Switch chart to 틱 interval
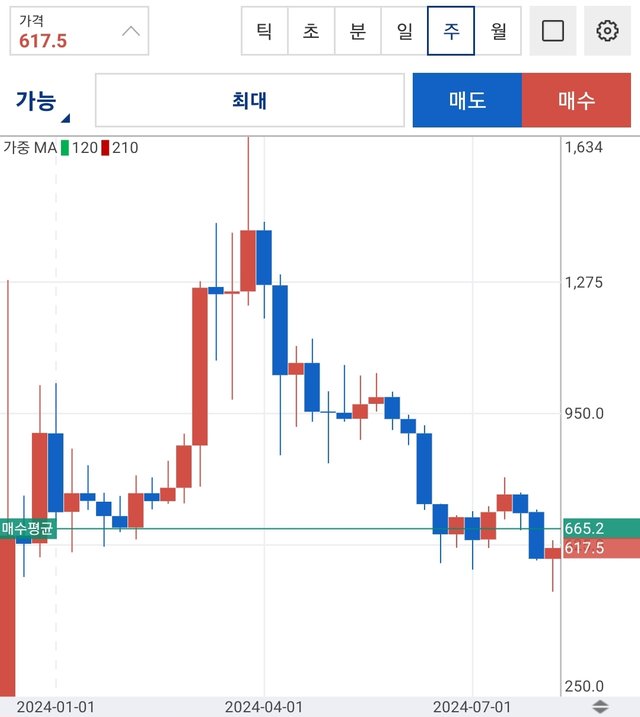The width and height of the screenshot is (640, 717). coord(264,31)
